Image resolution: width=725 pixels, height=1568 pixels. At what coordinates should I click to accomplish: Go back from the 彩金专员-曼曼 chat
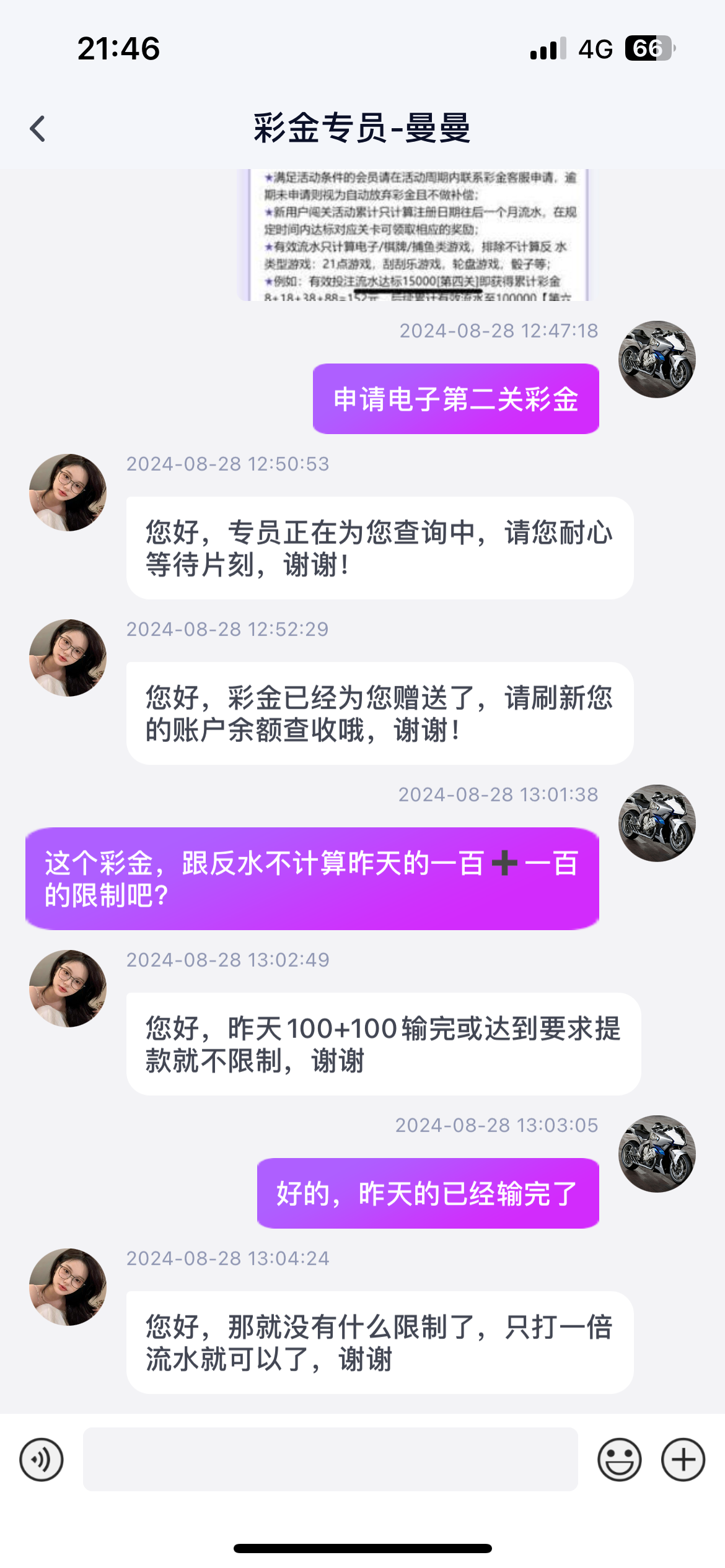click(38, 129)
